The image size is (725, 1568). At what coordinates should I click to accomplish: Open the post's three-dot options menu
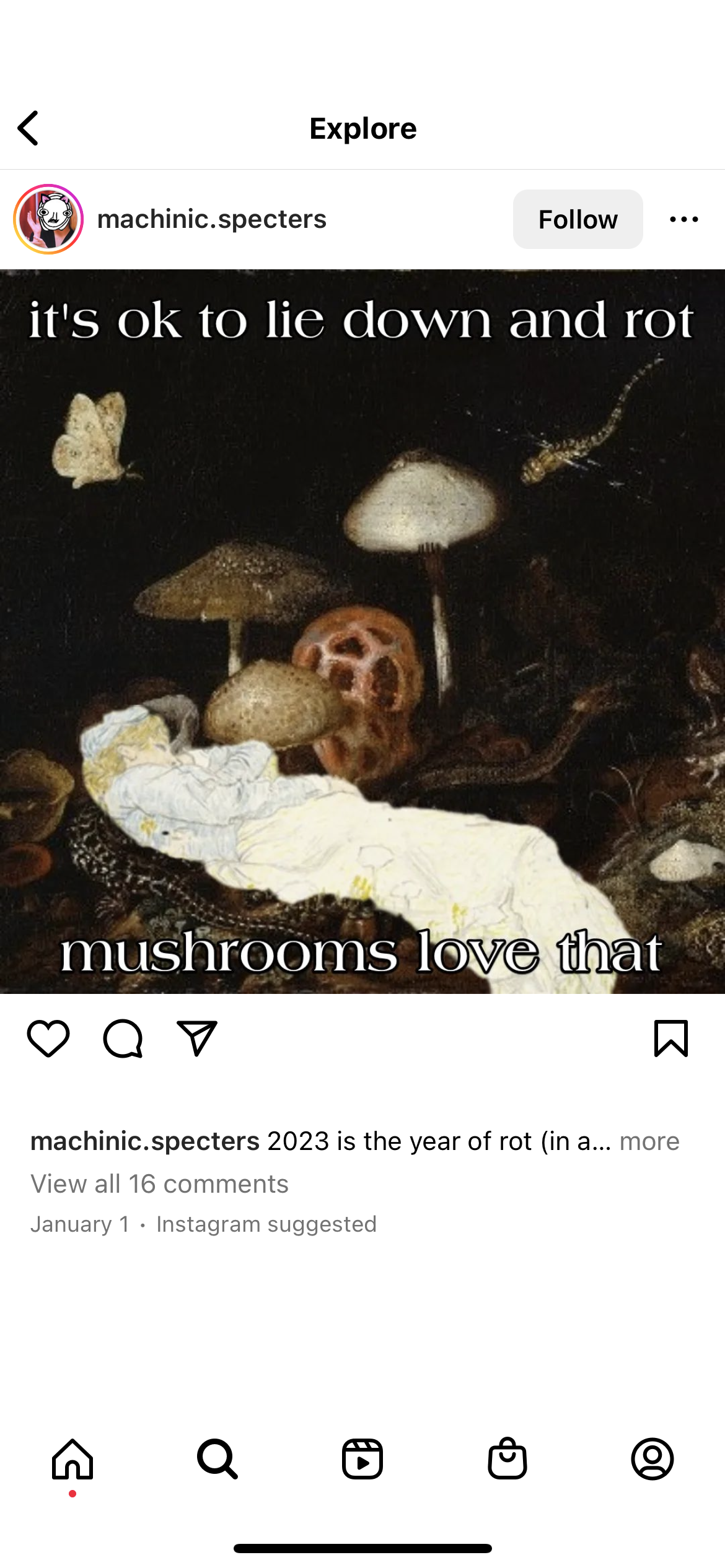pos(684,219)
